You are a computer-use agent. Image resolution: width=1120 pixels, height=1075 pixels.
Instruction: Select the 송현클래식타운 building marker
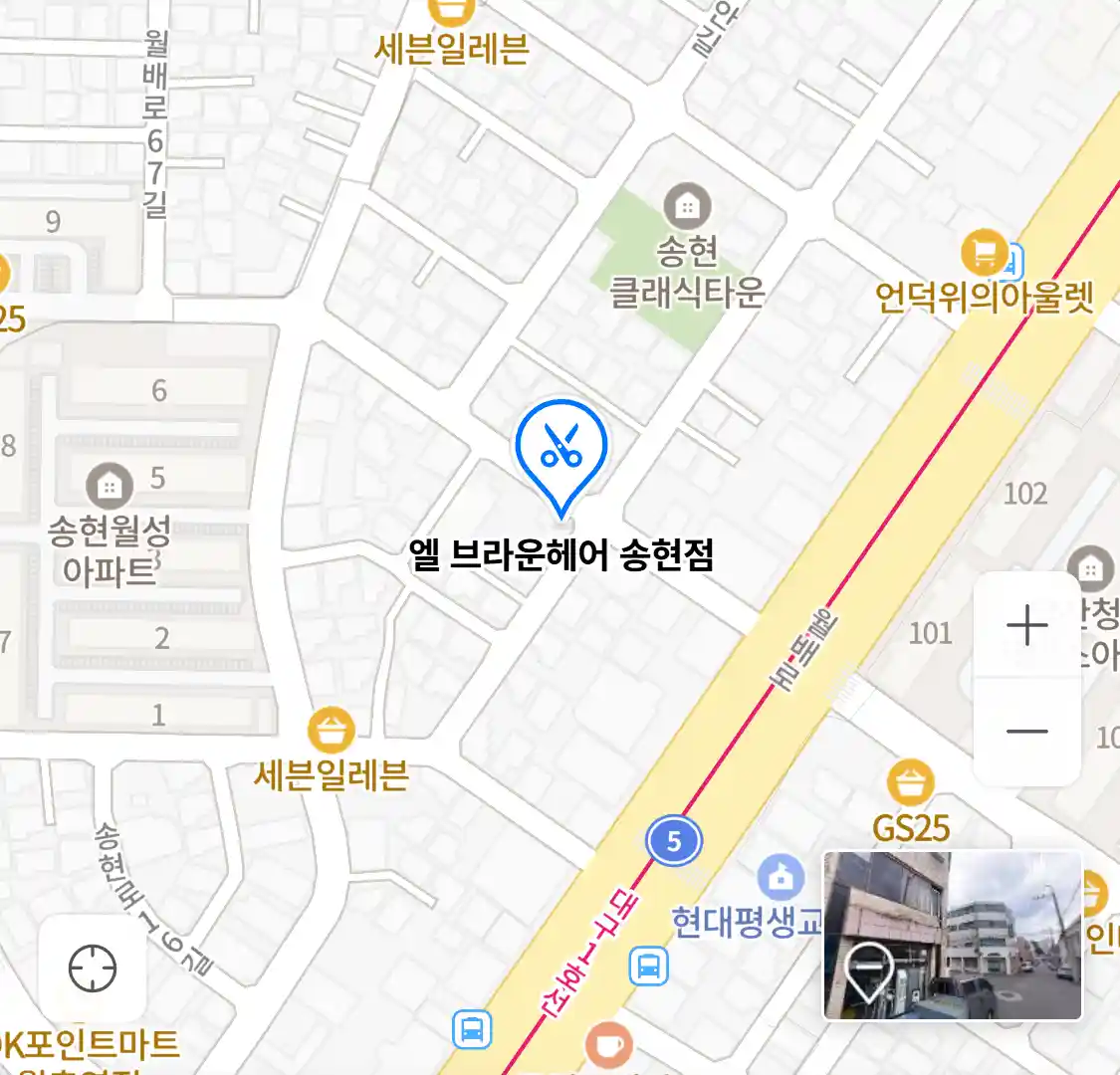pos(687,207)
